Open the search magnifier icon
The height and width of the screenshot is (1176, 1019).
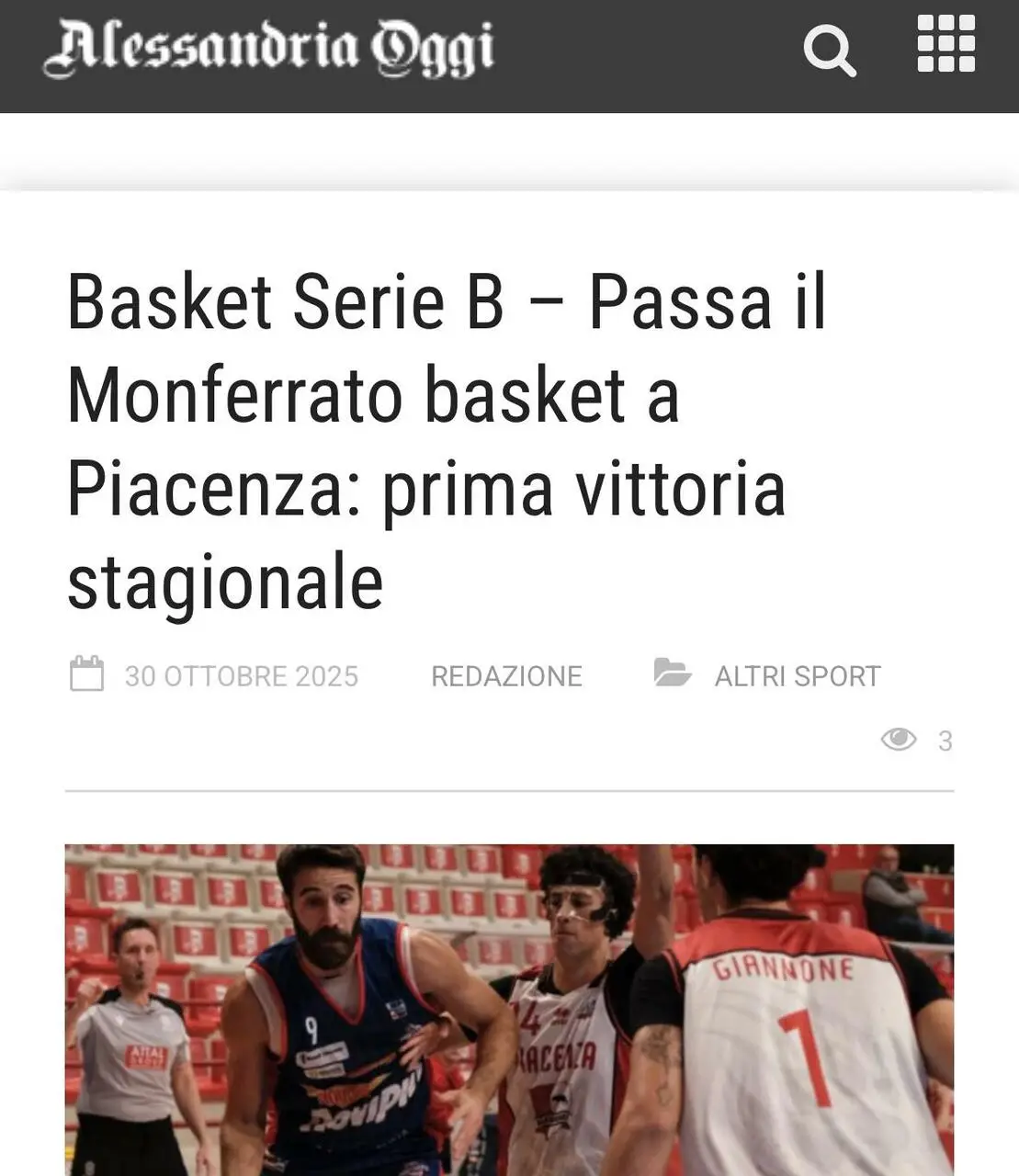coord(829,51)
